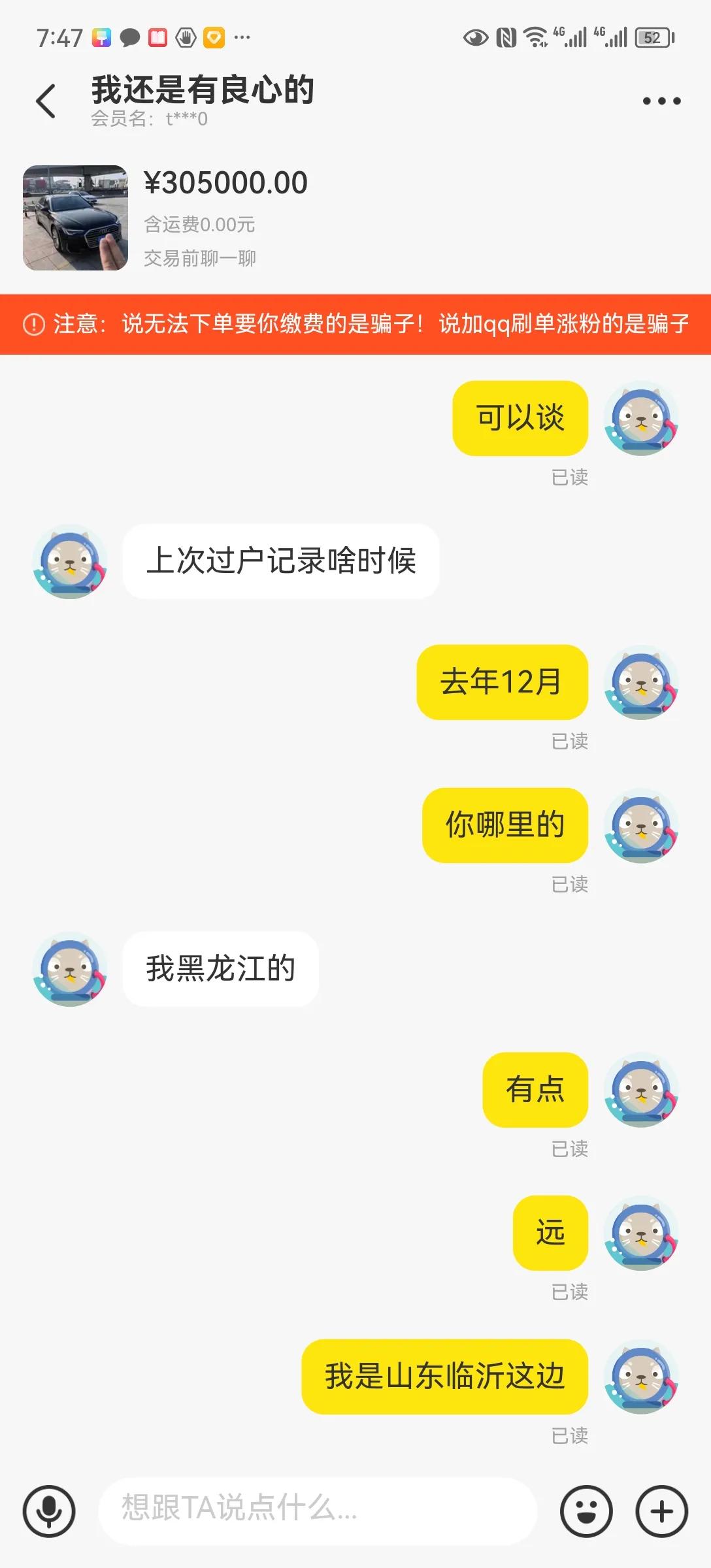Tap the NFC icon in the status bar
This screenshot has height=1568, width=711.
[506, 37]
